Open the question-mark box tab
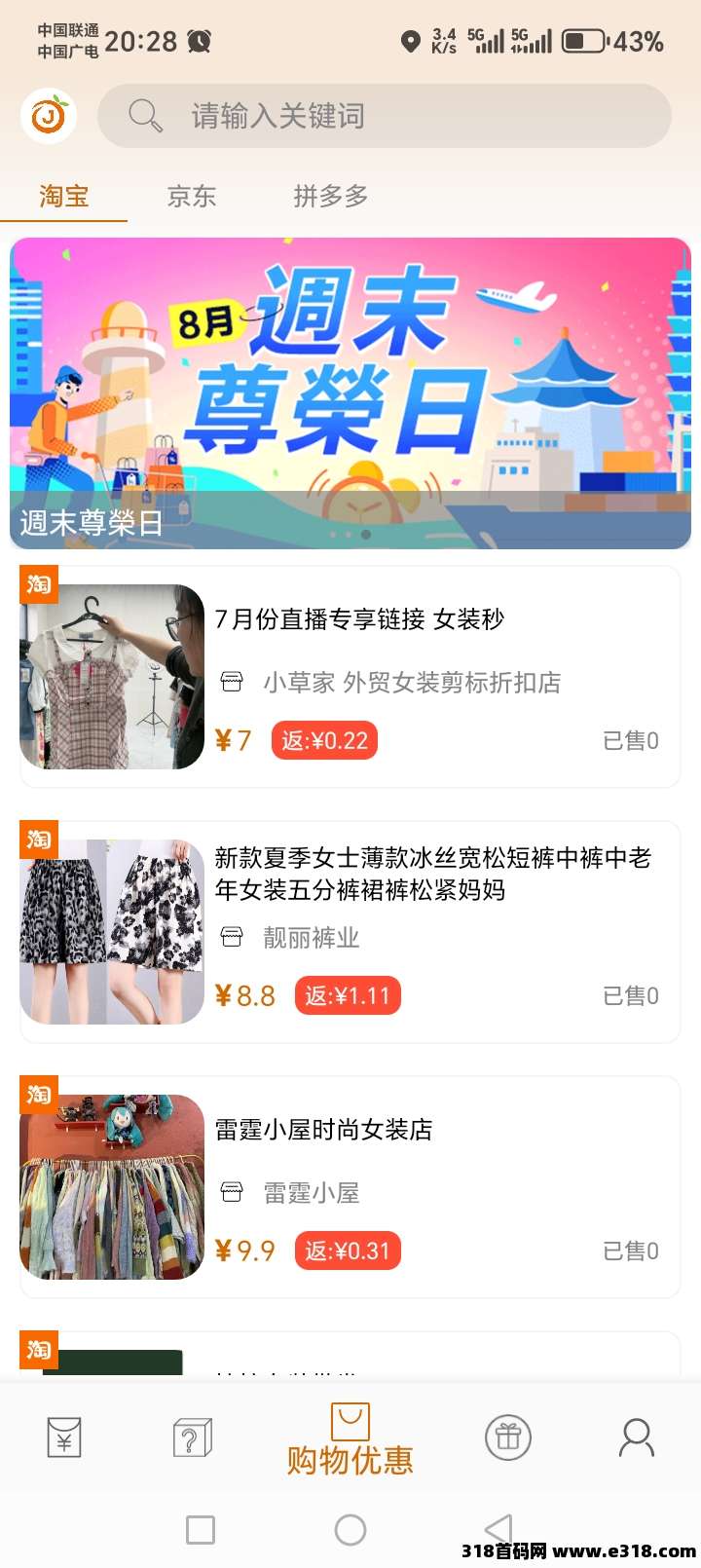The image size is (701, 1568). (x=192, y=1437)
